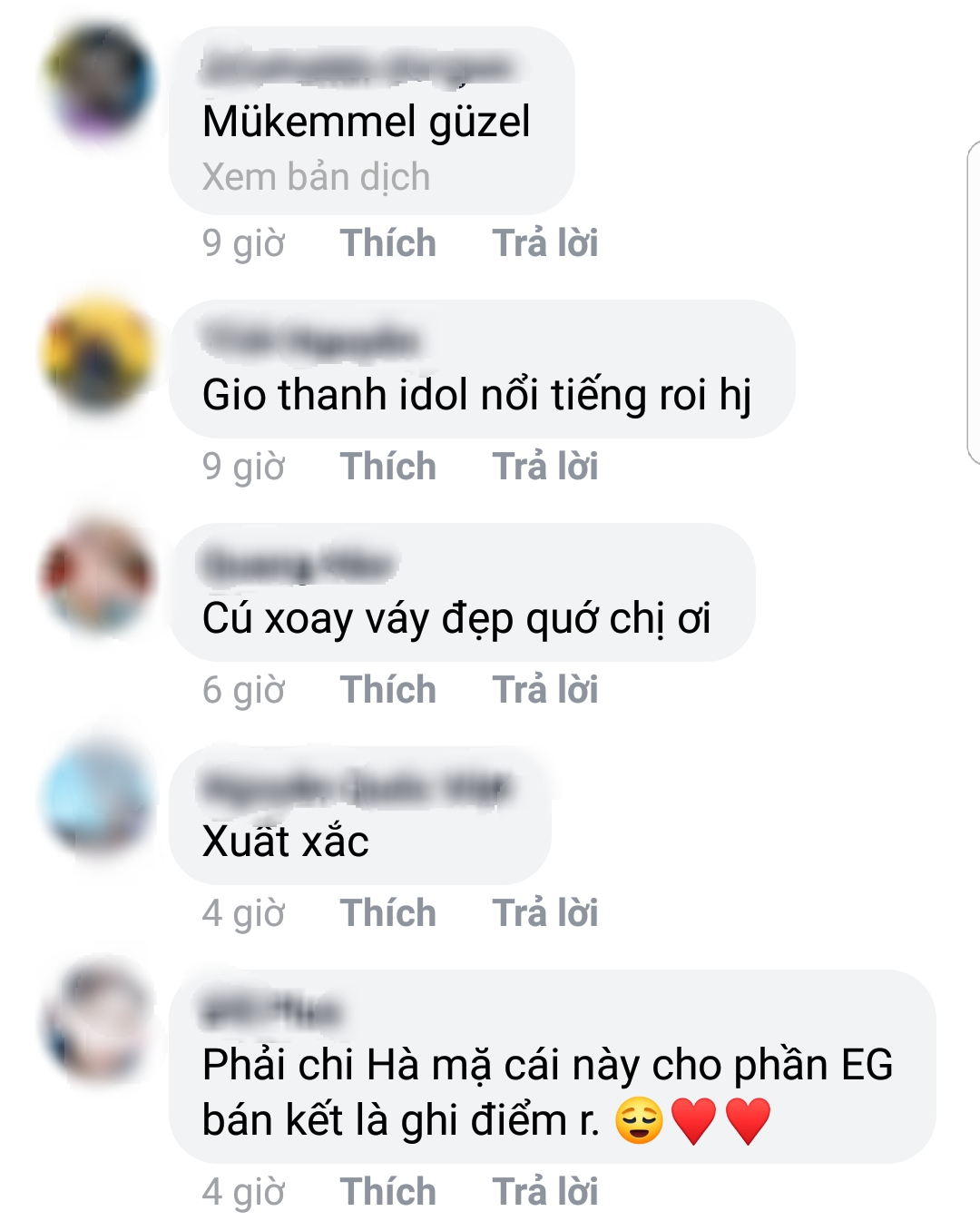Reply to the 'Xuất xắc' comment
The width and height of the screenshot is (980, 1221).
[544, 913]
